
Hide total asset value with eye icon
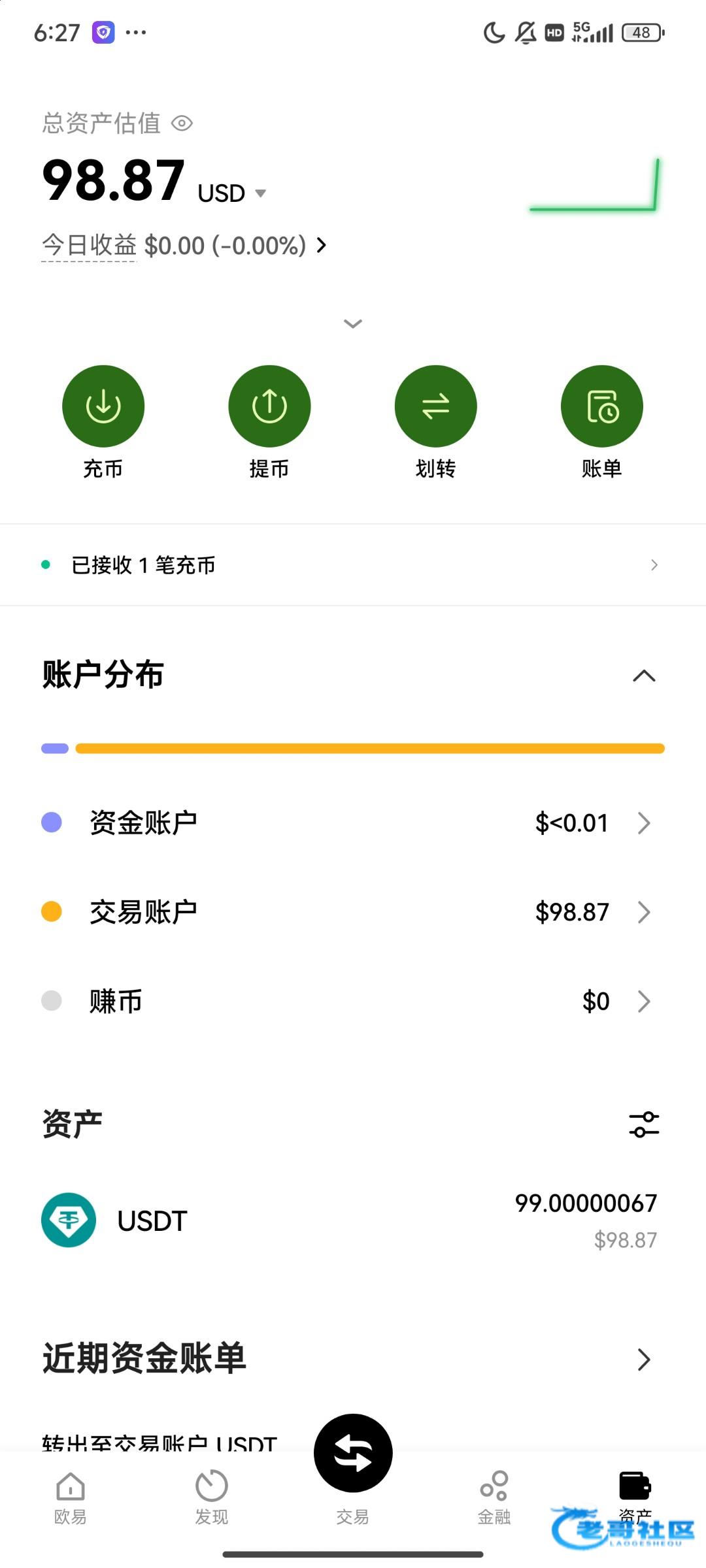(182, 123)
